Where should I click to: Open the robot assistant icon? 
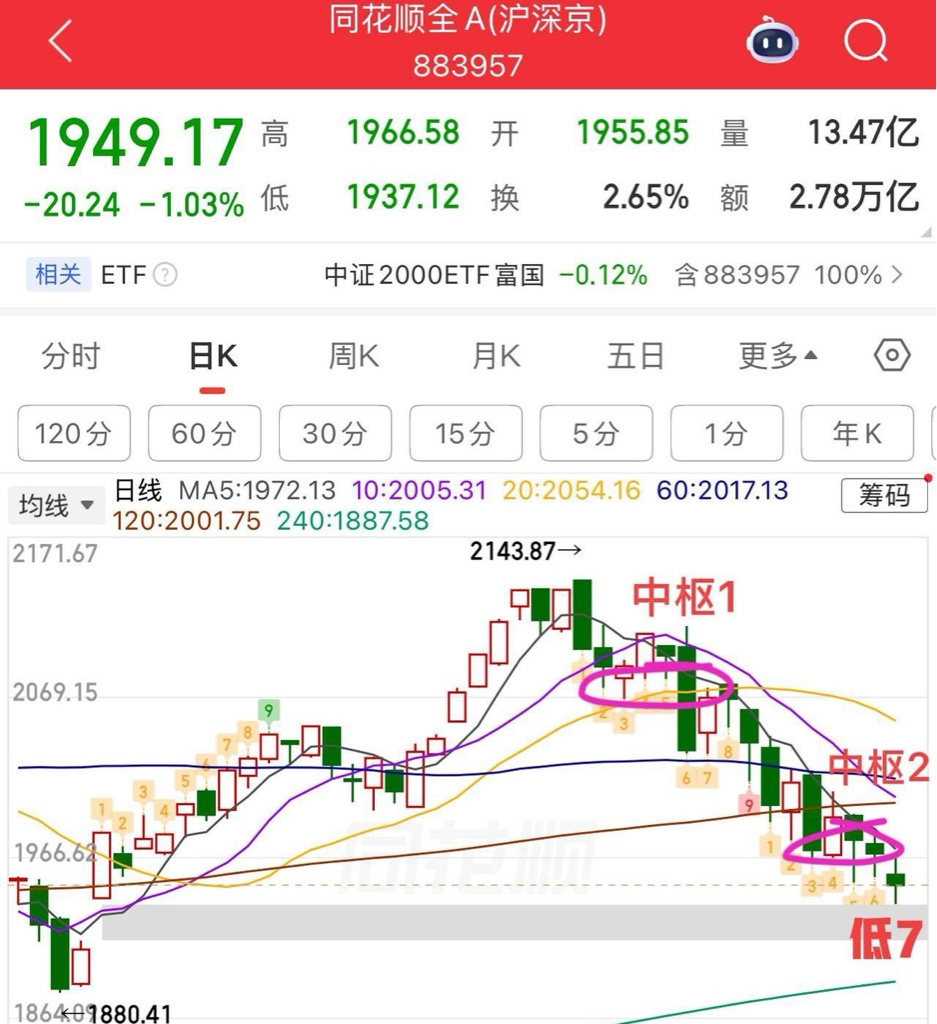point(772,40)
